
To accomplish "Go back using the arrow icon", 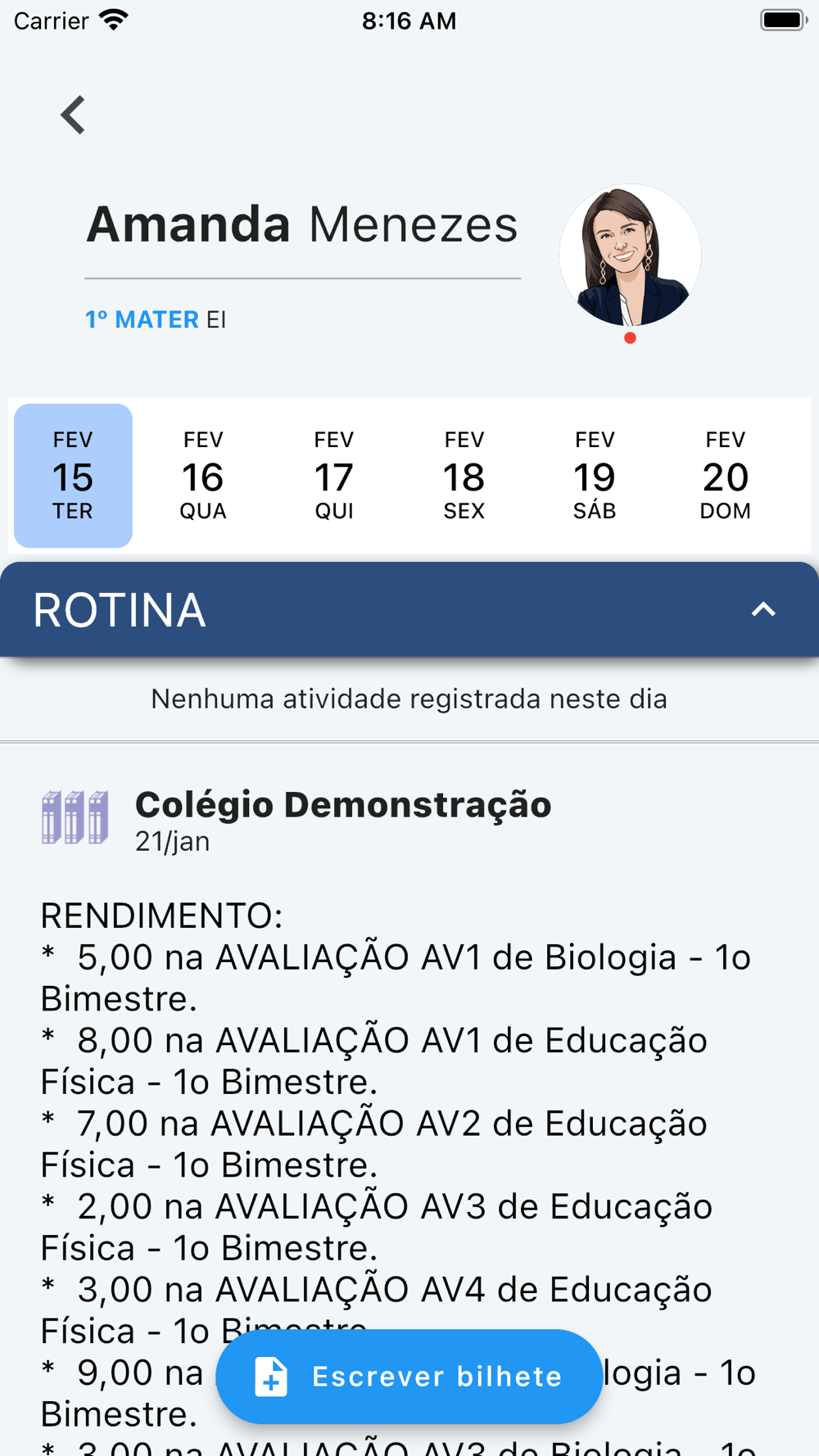I will pos(73,115).
